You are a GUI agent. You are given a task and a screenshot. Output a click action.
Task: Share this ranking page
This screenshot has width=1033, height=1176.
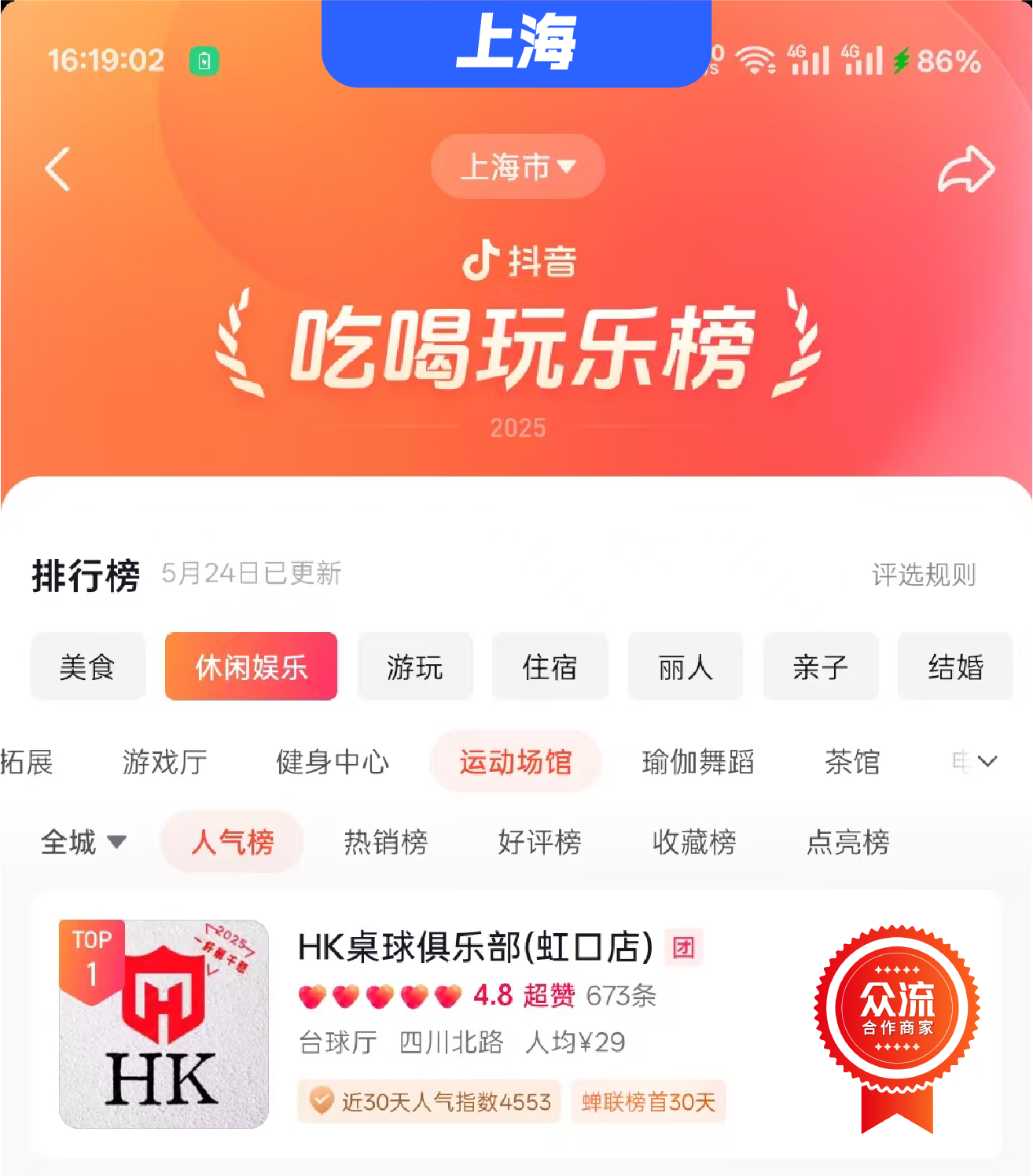coord(966,169)
